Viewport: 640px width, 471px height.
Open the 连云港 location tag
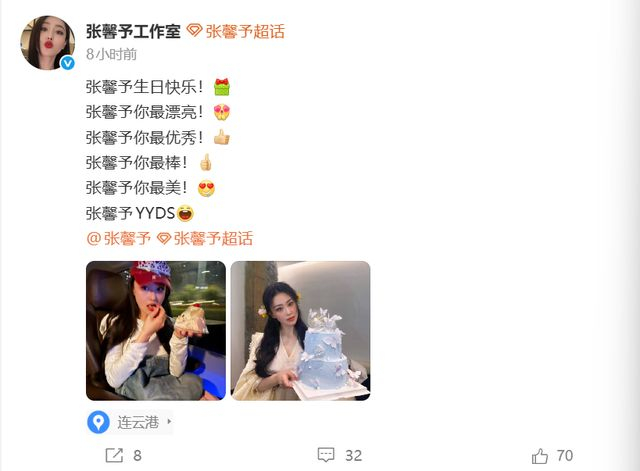133,422
